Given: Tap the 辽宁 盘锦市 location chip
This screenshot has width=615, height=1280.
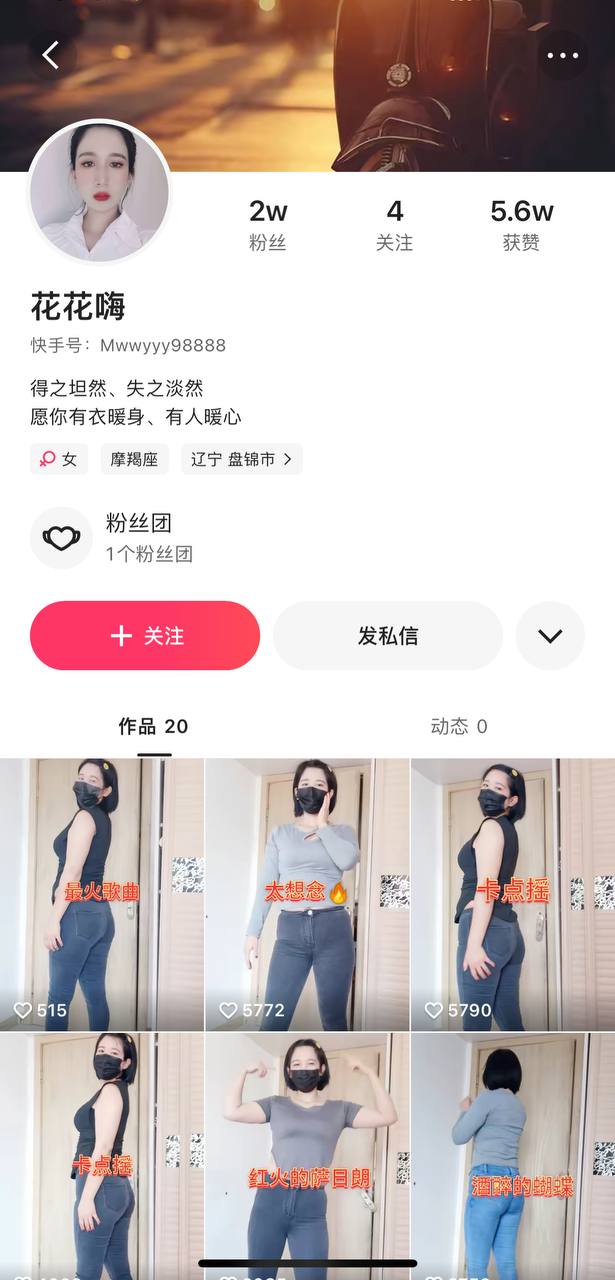Looking at the screenshot, I should 241,459.
